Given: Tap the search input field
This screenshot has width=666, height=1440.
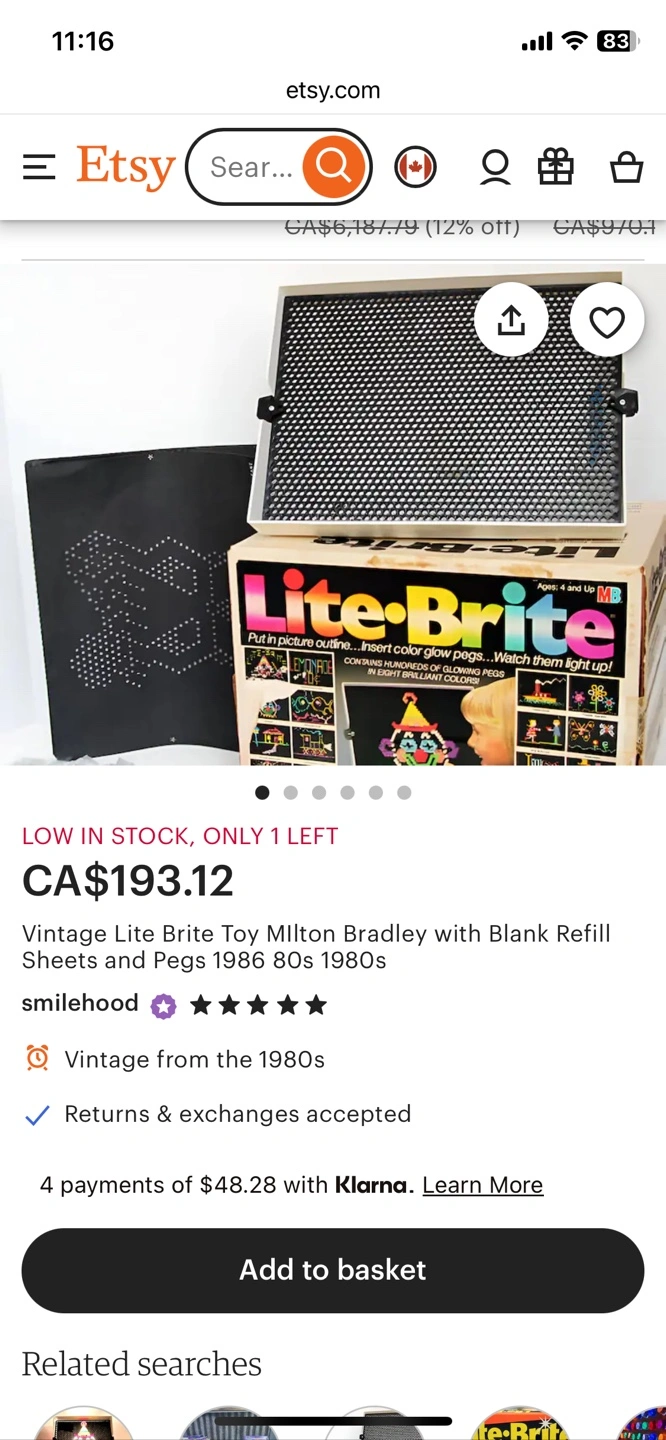Looking at the screenshot, I should 251,167.
